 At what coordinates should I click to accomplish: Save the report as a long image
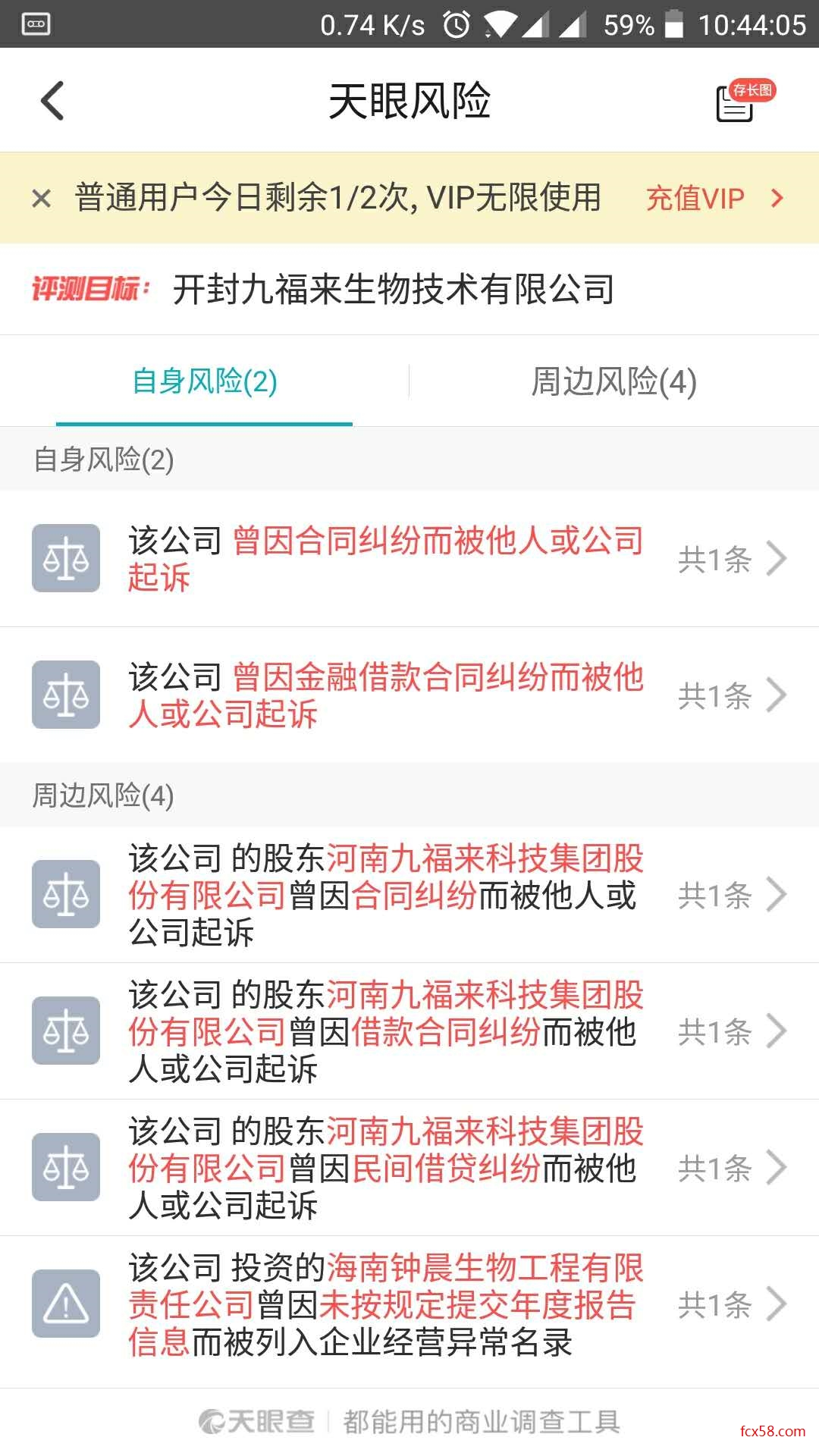(x=739, y=101)
